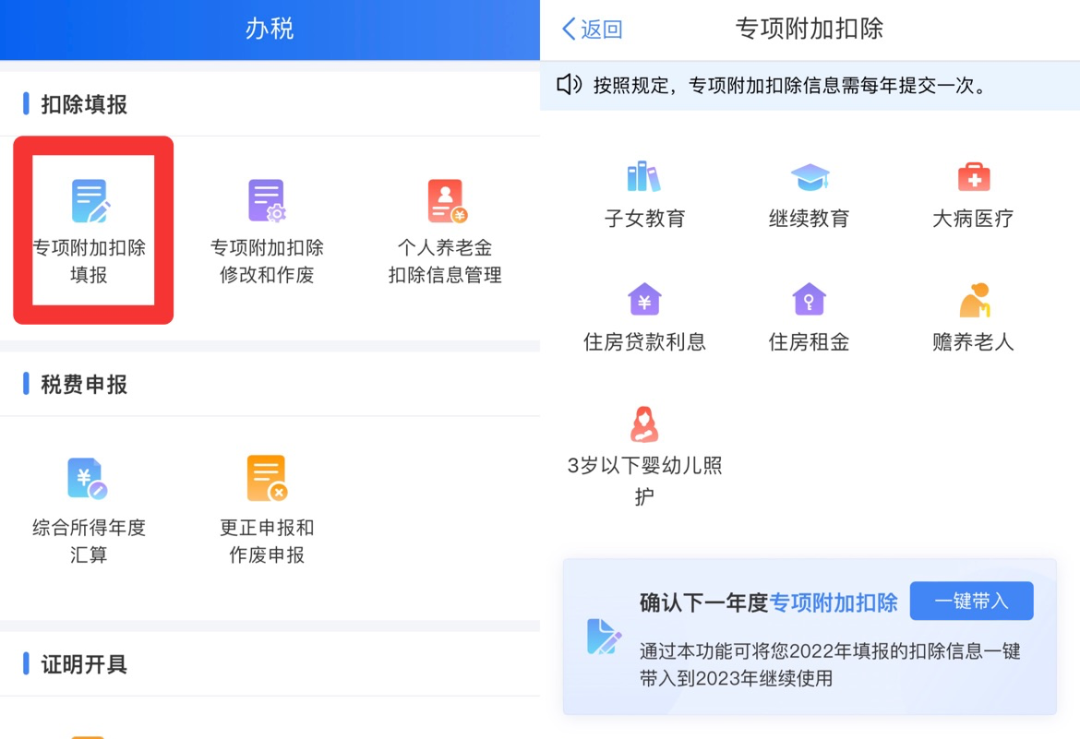This screenshot has width=1080, height=739.
Task: Select 子女教育 deduction
Action: coord(644,195)
